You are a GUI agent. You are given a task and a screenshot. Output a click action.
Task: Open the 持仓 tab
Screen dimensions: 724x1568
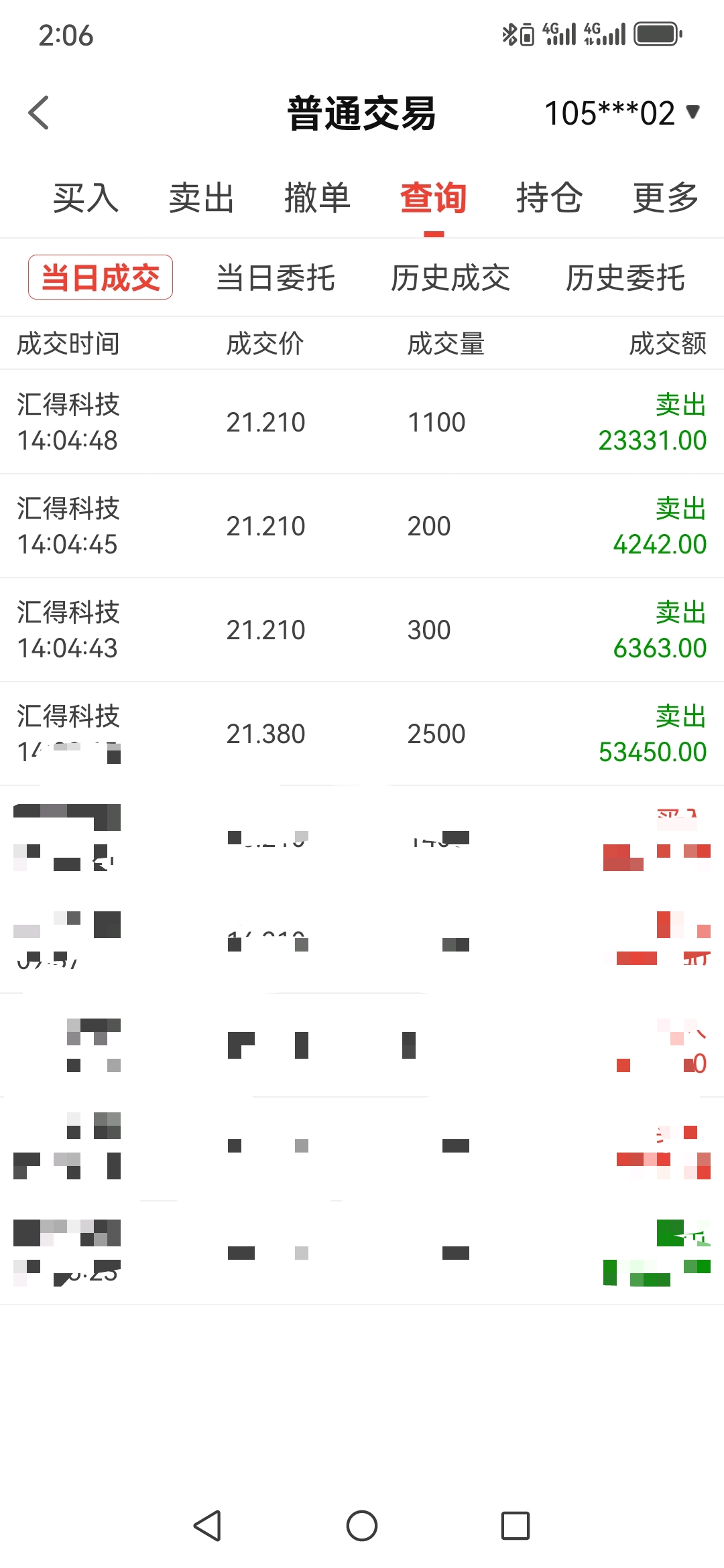[x=549, y=198]
